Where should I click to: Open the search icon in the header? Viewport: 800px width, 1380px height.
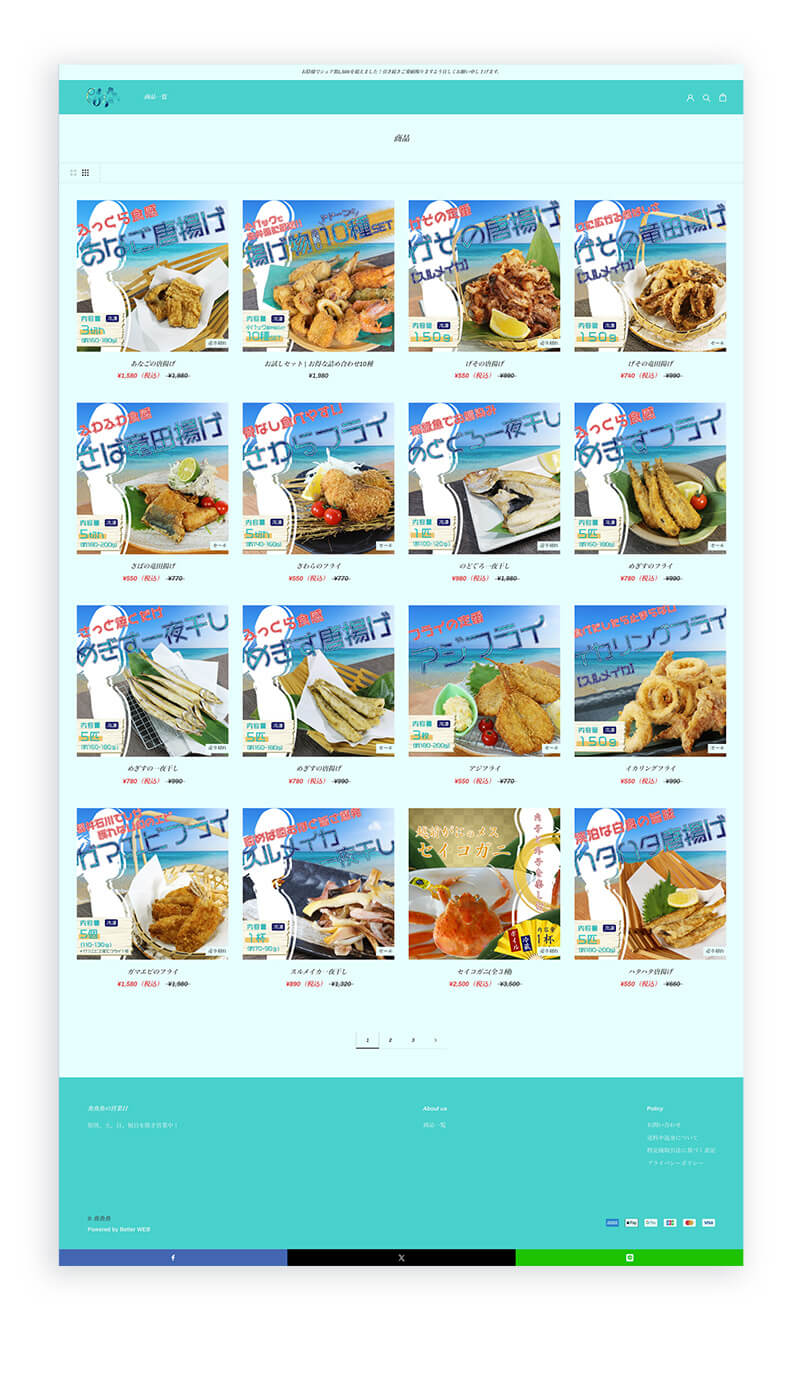(706, 97)
